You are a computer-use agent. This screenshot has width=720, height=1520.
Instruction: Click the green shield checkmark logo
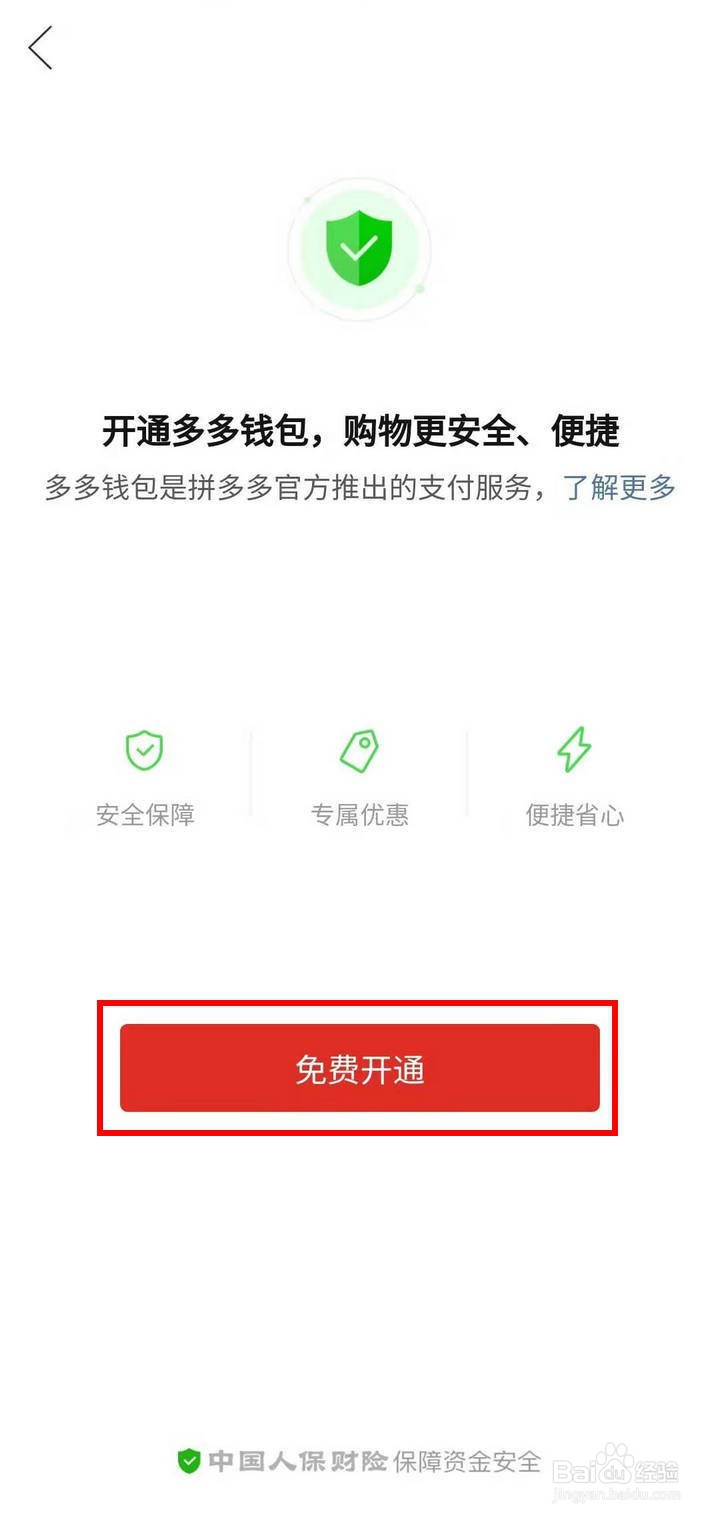[360, 250]
